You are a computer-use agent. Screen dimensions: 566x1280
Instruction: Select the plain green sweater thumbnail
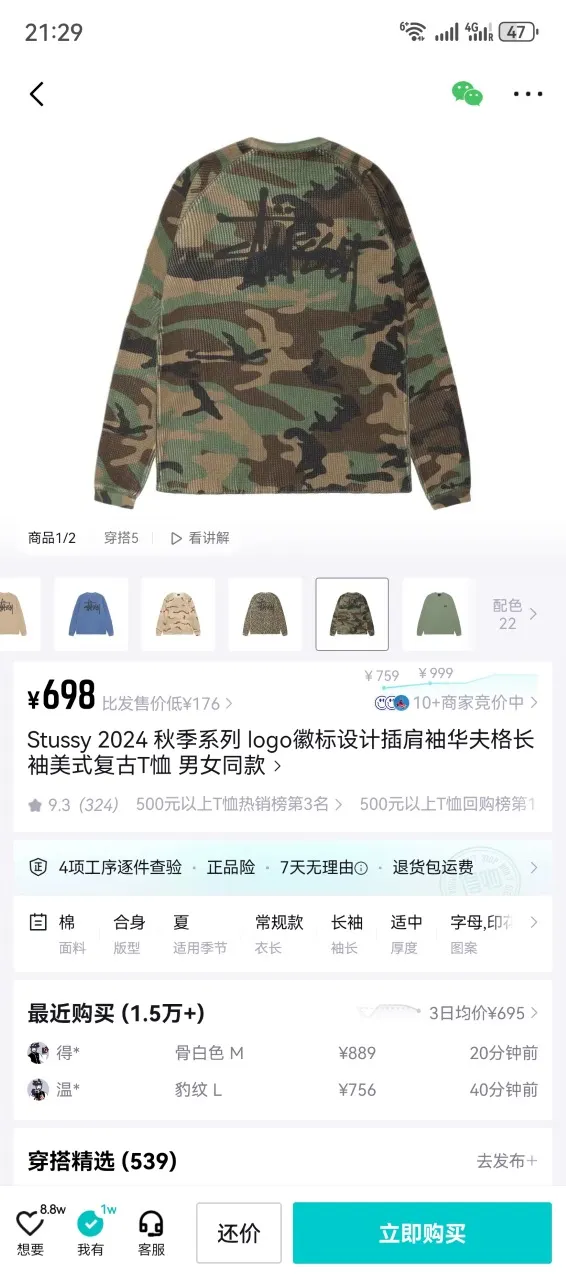[x=439, y=614]
